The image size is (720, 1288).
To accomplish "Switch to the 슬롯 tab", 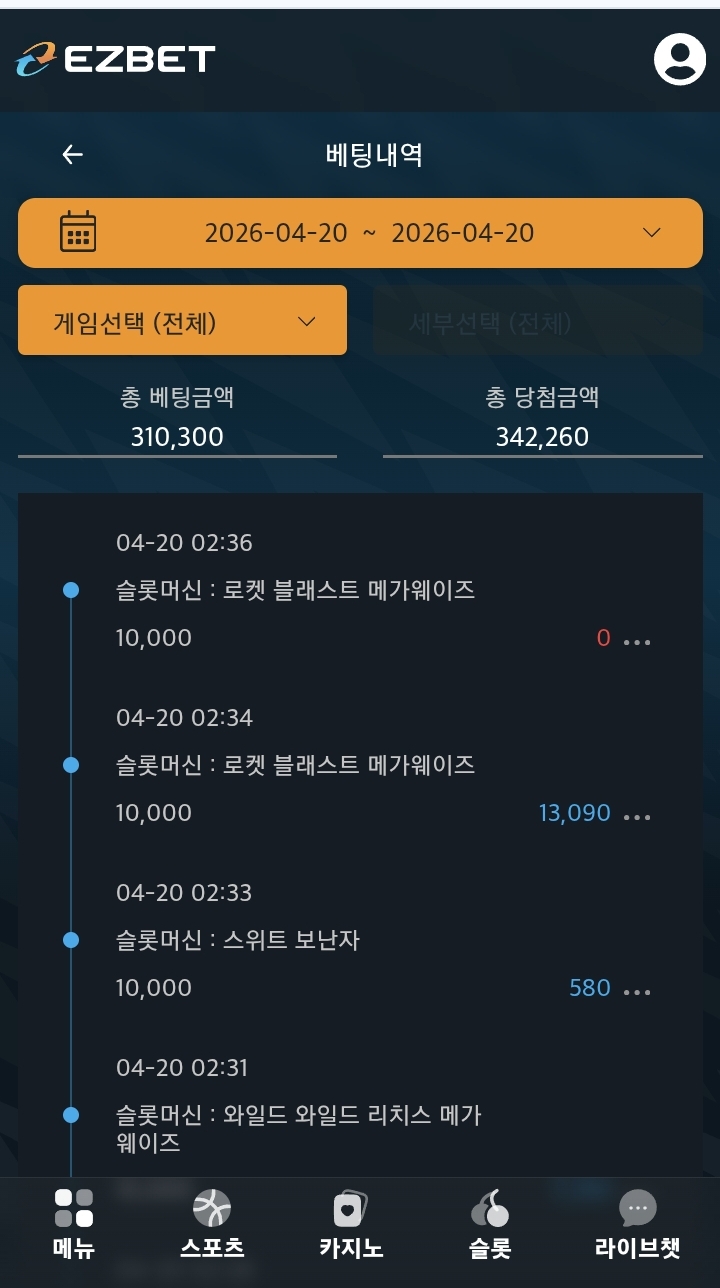I will (x=490, y=1224).
